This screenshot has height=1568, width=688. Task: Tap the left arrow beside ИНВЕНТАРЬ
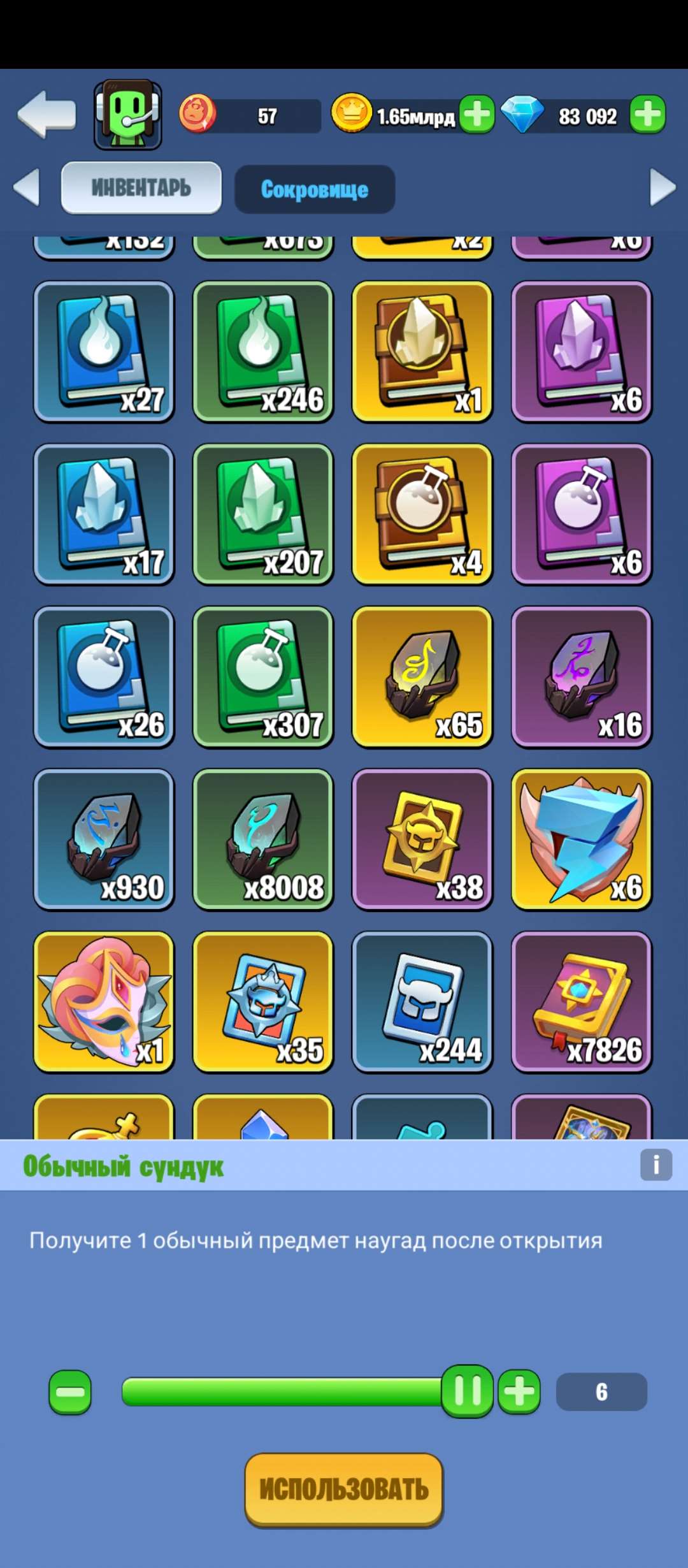click(26, 188)
